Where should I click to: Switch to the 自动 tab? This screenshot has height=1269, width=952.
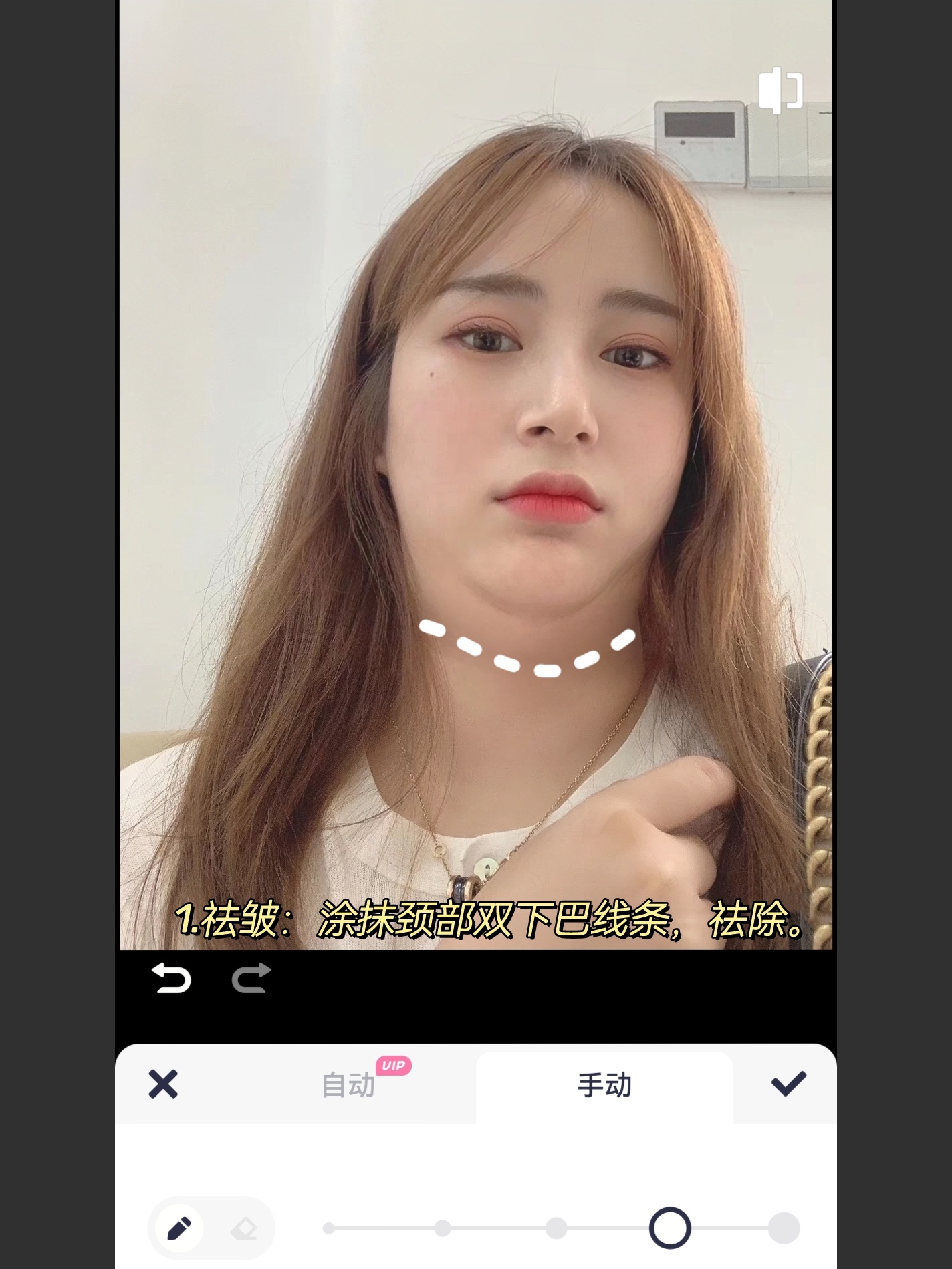click(x=348, y=1085)
